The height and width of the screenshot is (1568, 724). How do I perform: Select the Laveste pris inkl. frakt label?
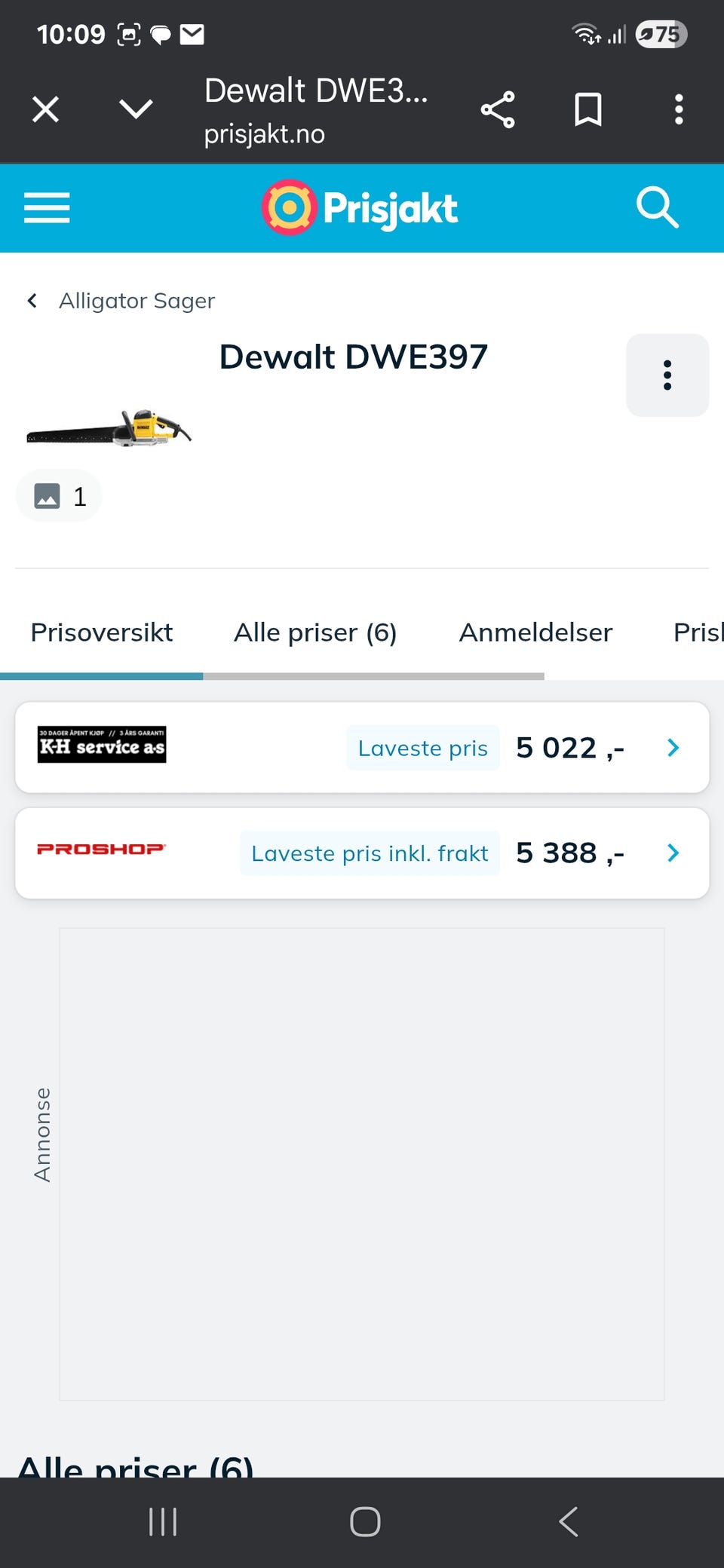(370, 853)
